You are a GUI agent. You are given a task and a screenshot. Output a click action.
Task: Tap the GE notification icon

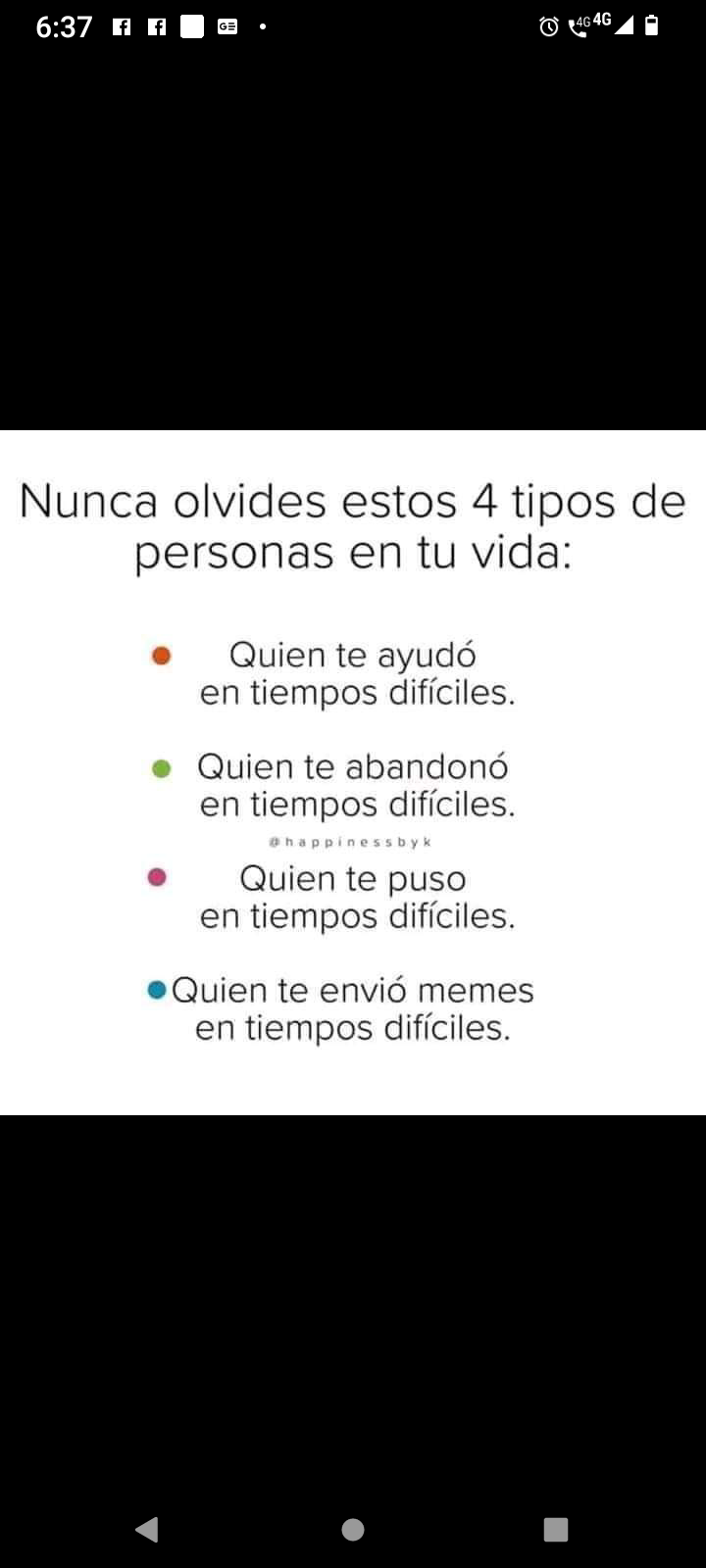click(227, 26)
